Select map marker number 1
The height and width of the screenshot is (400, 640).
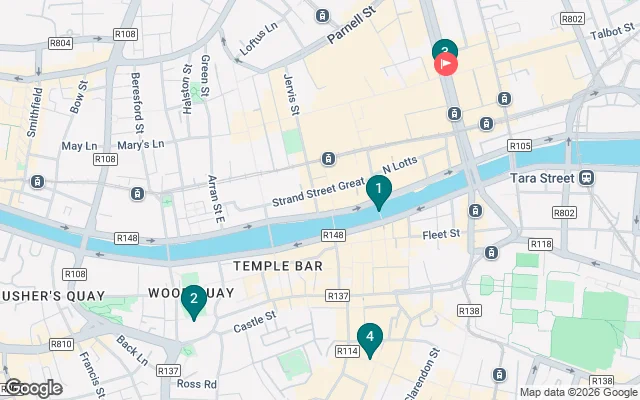(378, 189)
